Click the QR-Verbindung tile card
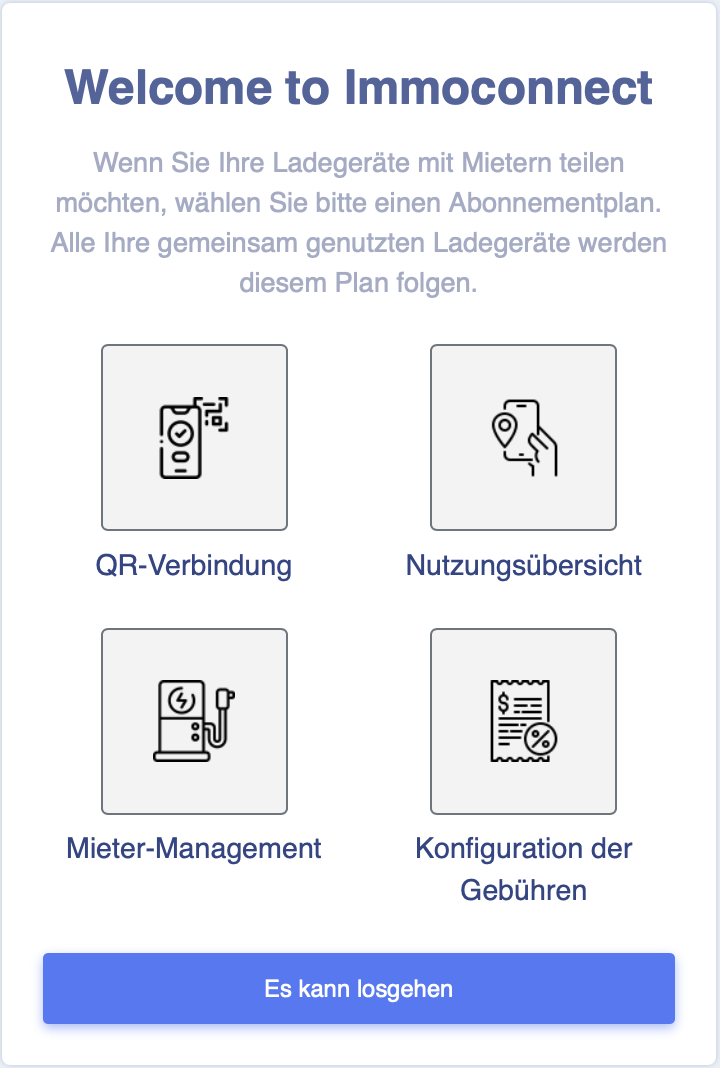720x1068 pixels. (x=194, y=437)
